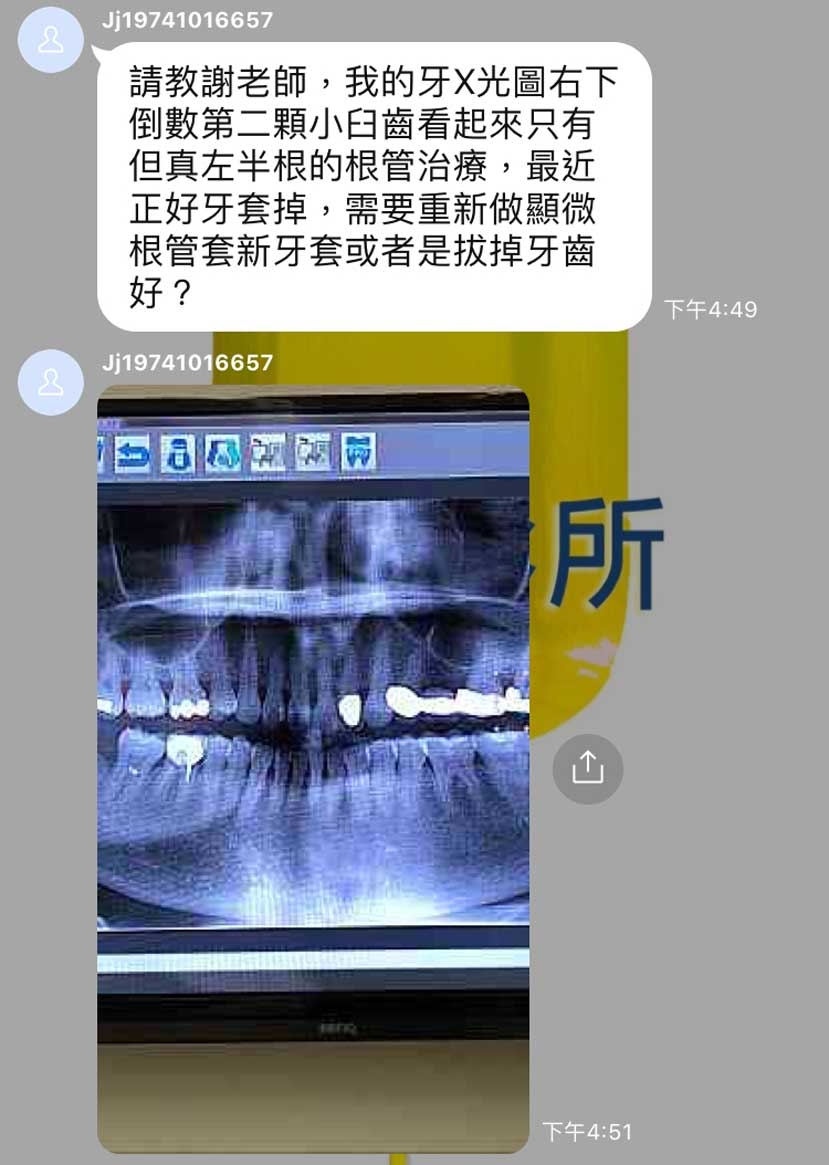Open sender's avatar beside the text message
The height and width of the screenshot is (1165, 829).
pyautogui.click(x=51, y=40)
